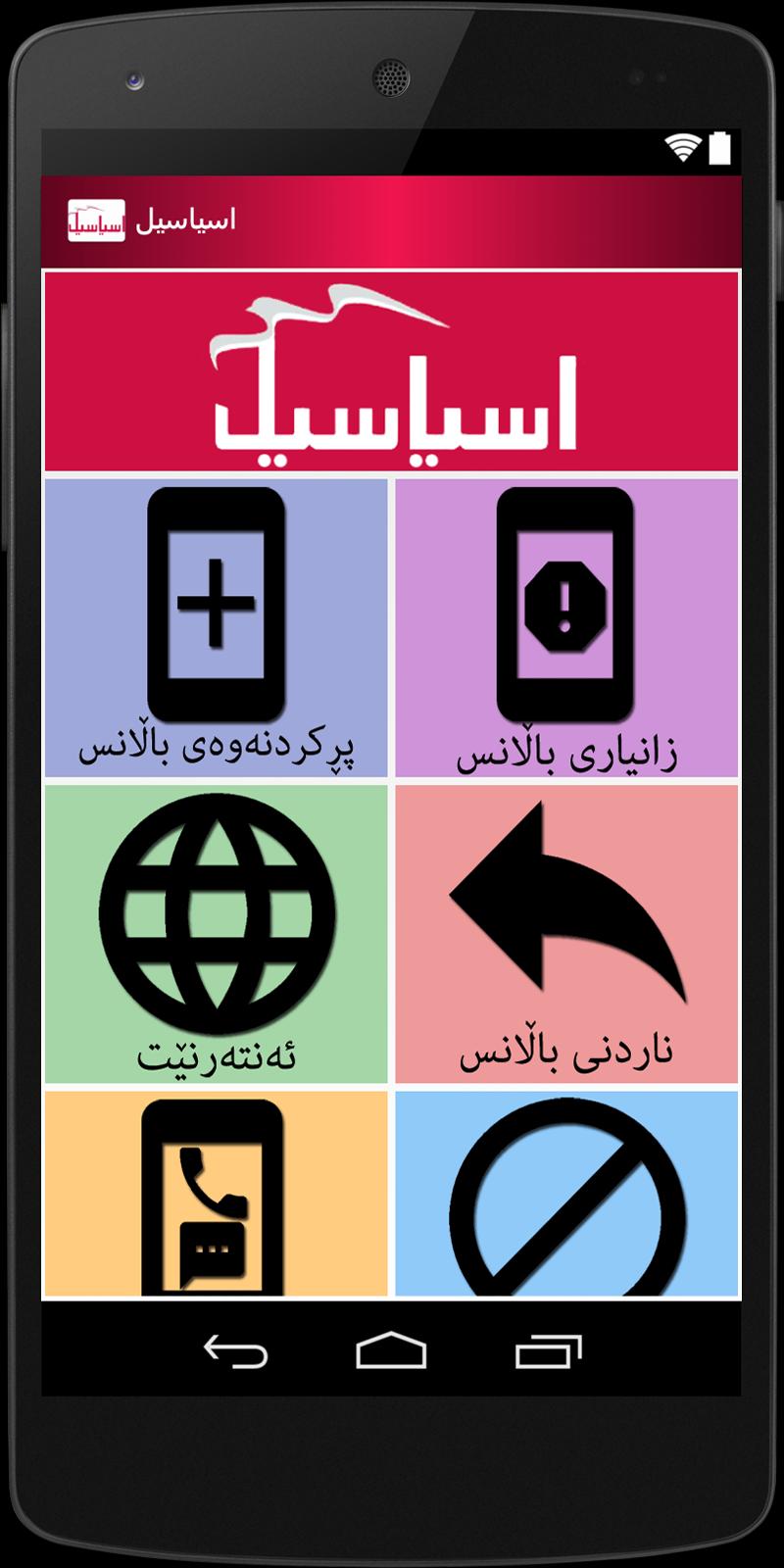Viewport: 784px width, 1568px height.
Task: Open the phone call and message tile
Action: click(x=217, y=1194)
